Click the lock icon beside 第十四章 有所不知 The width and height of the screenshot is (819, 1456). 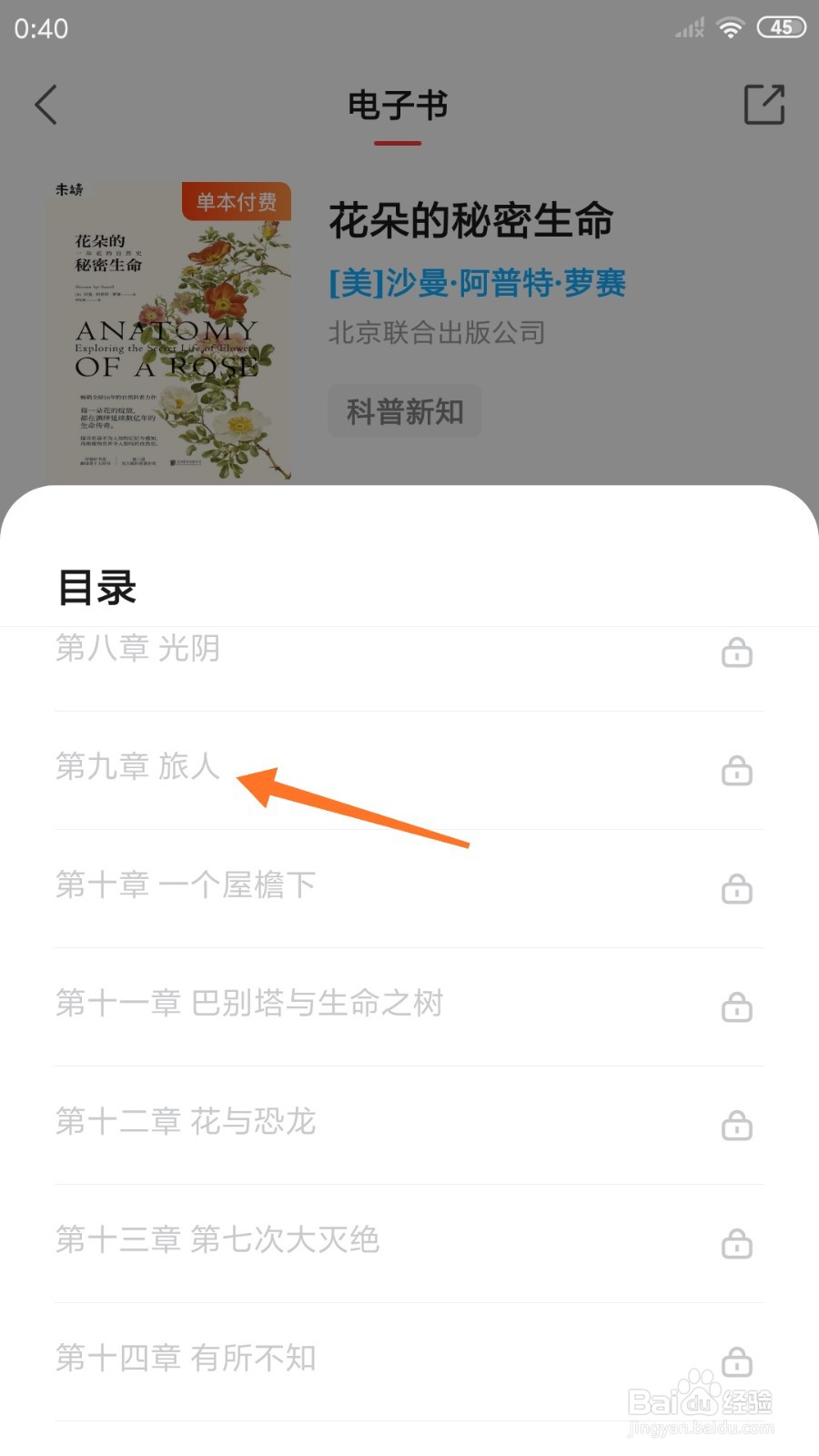click(x=739, y=1362)
